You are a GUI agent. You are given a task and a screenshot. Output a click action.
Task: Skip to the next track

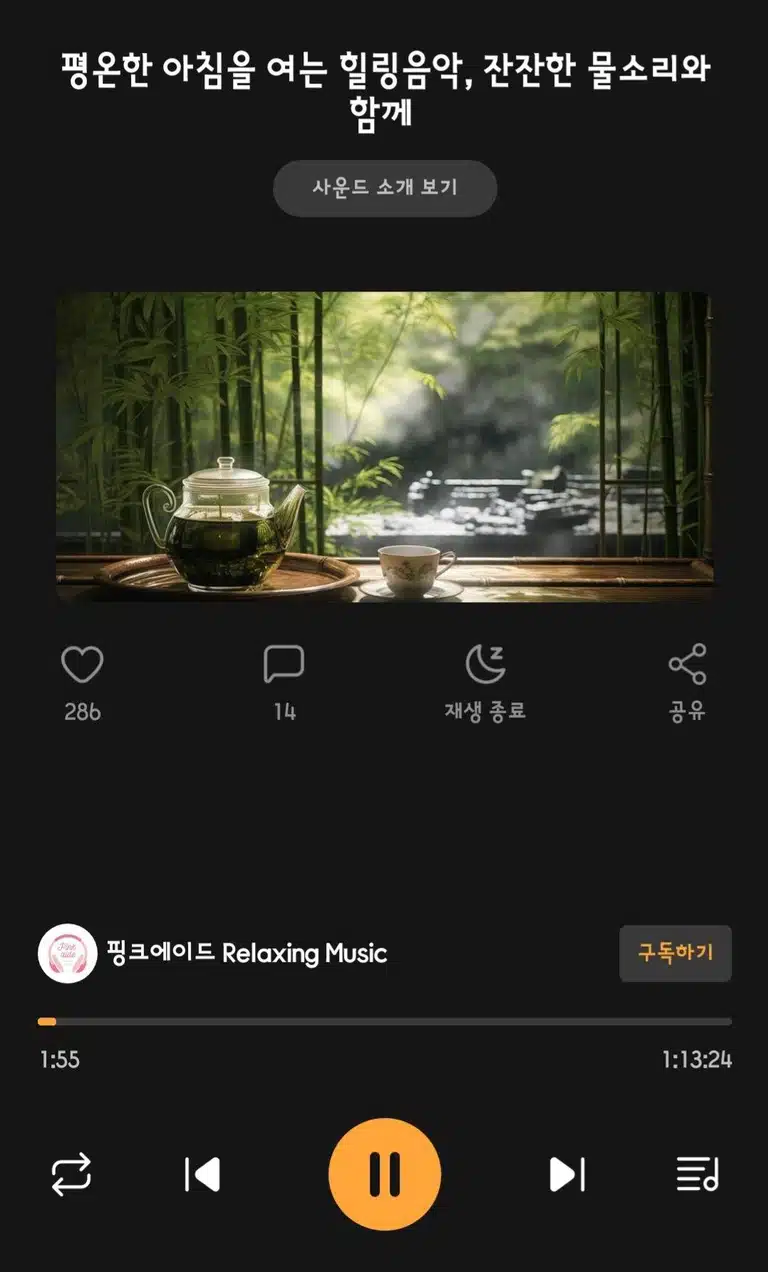566,1174
